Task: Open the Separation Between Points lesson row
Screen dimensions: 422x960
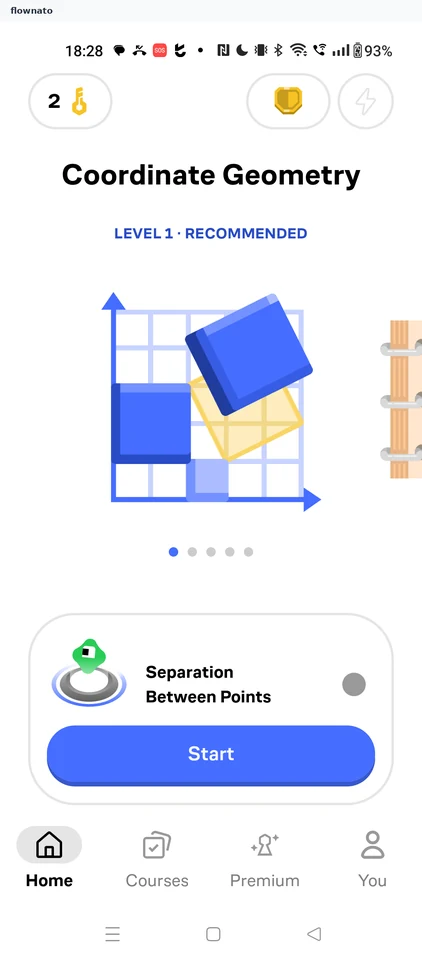Action: (x=211, y=684)
